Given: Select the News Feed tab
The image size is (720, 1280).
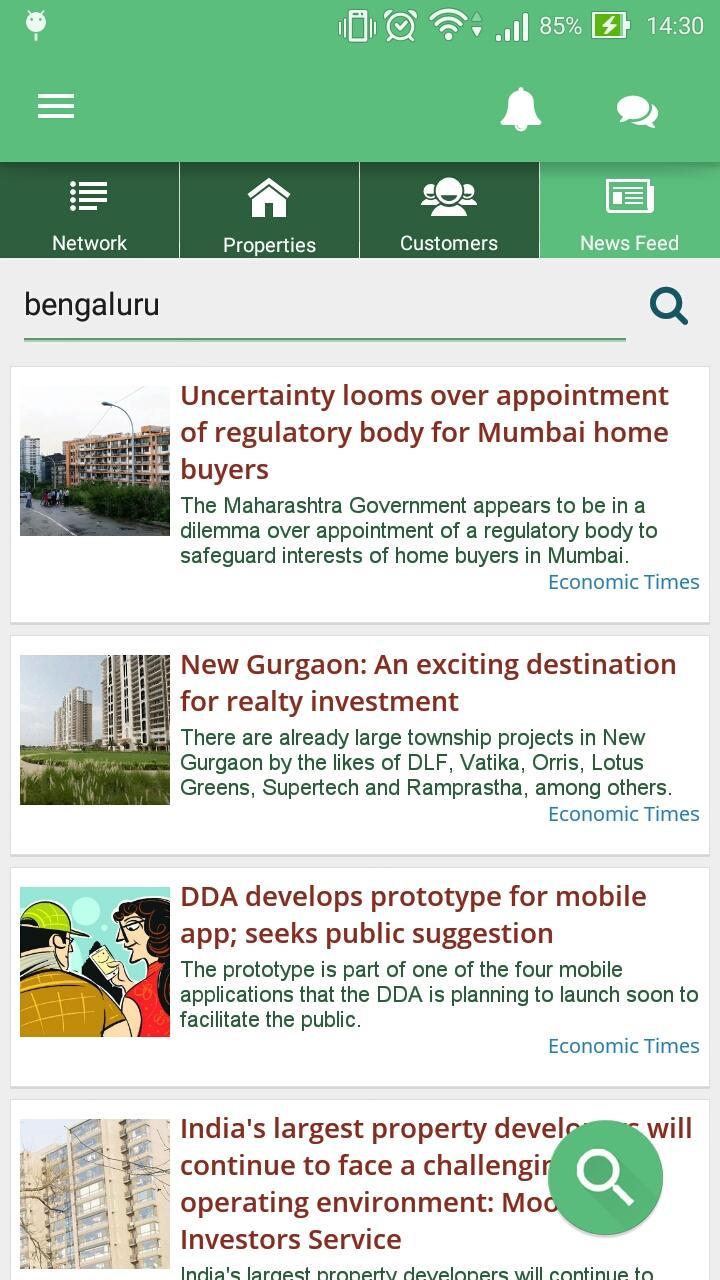Looking at the screenshot, I should coord(629,211).
